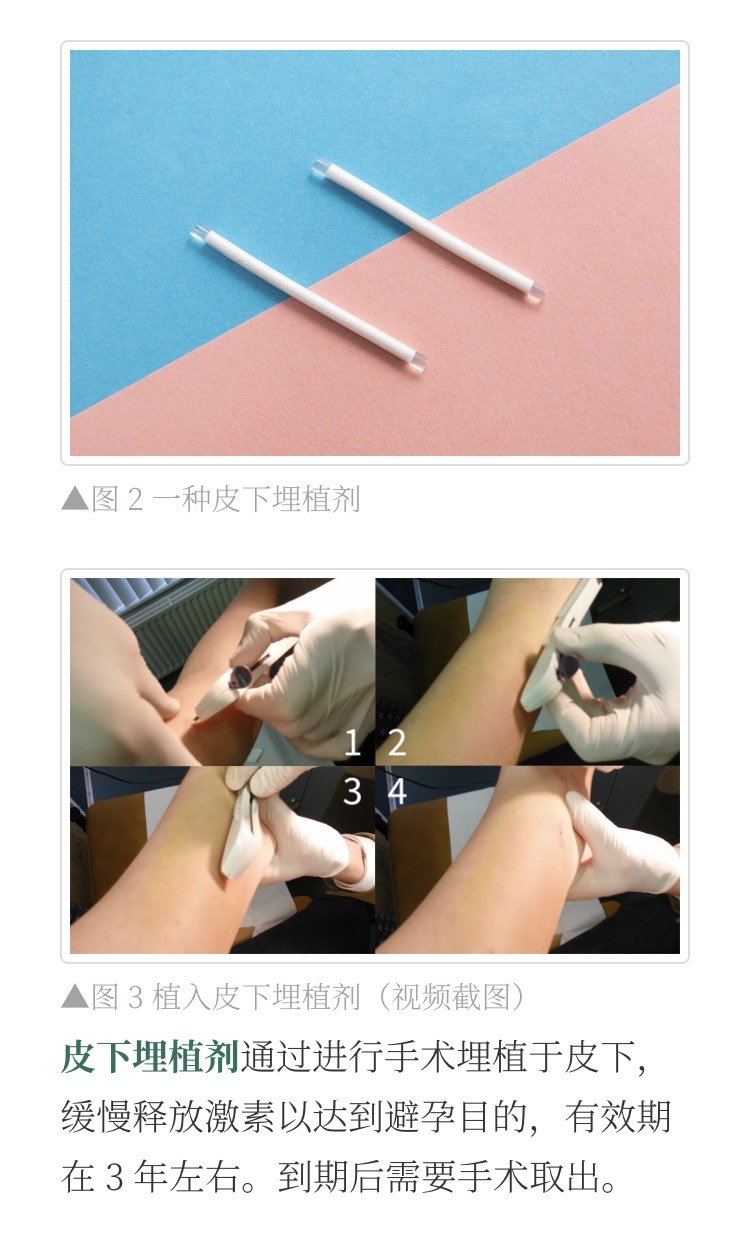
Task: Open the Figure 2 implant rods image
Action: point(375,253)
